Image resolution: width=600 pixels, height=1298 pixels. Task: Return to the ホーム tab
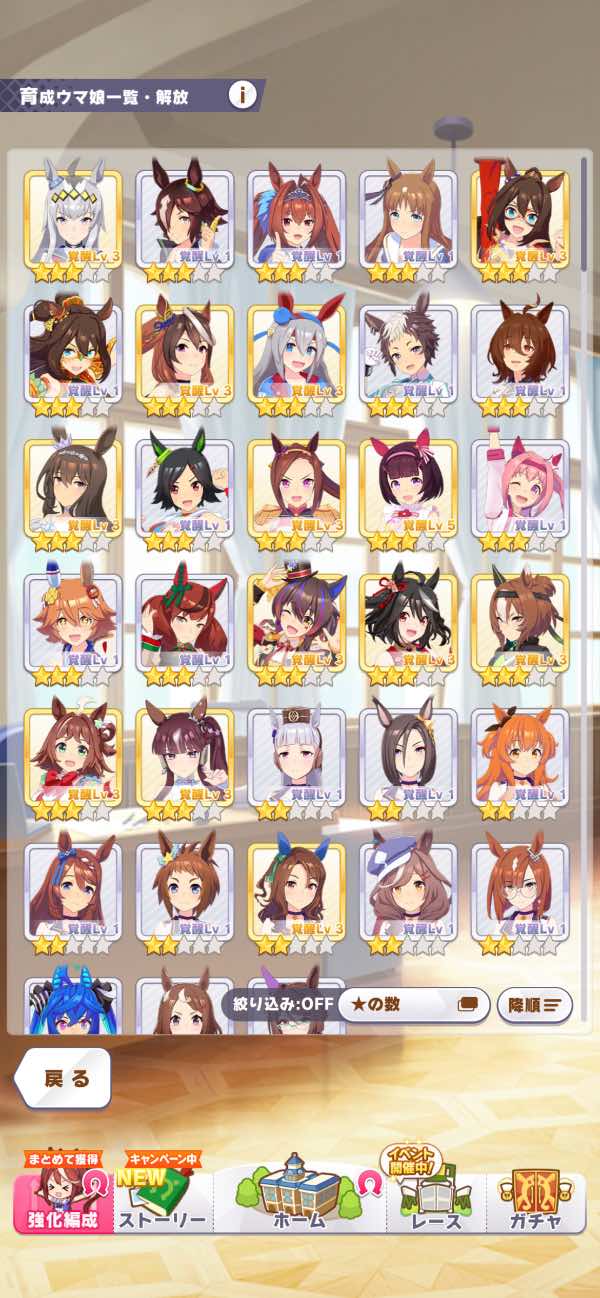[299, 1198]
